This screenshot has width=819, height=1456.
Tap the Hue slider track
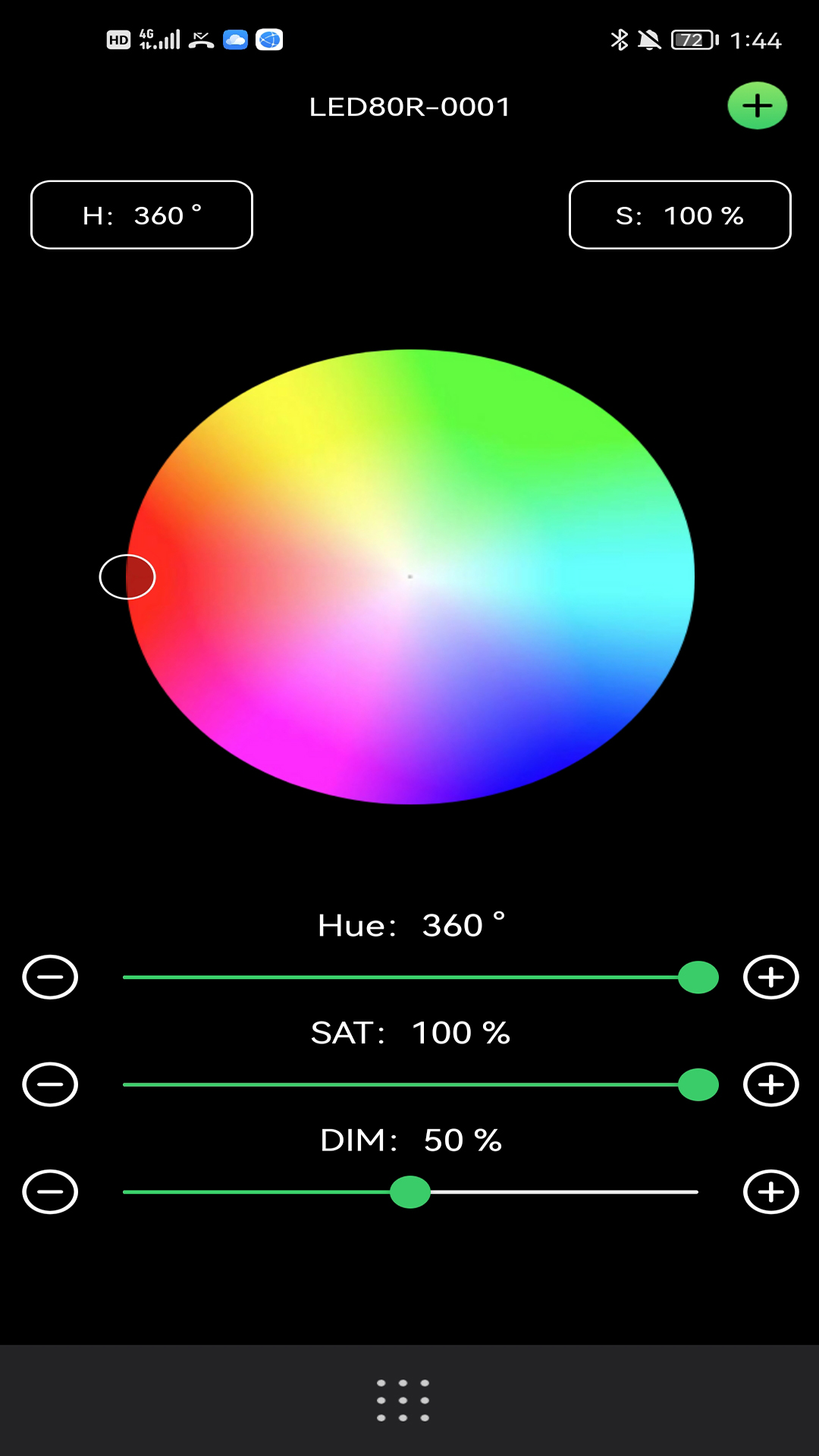pos(410,977)
